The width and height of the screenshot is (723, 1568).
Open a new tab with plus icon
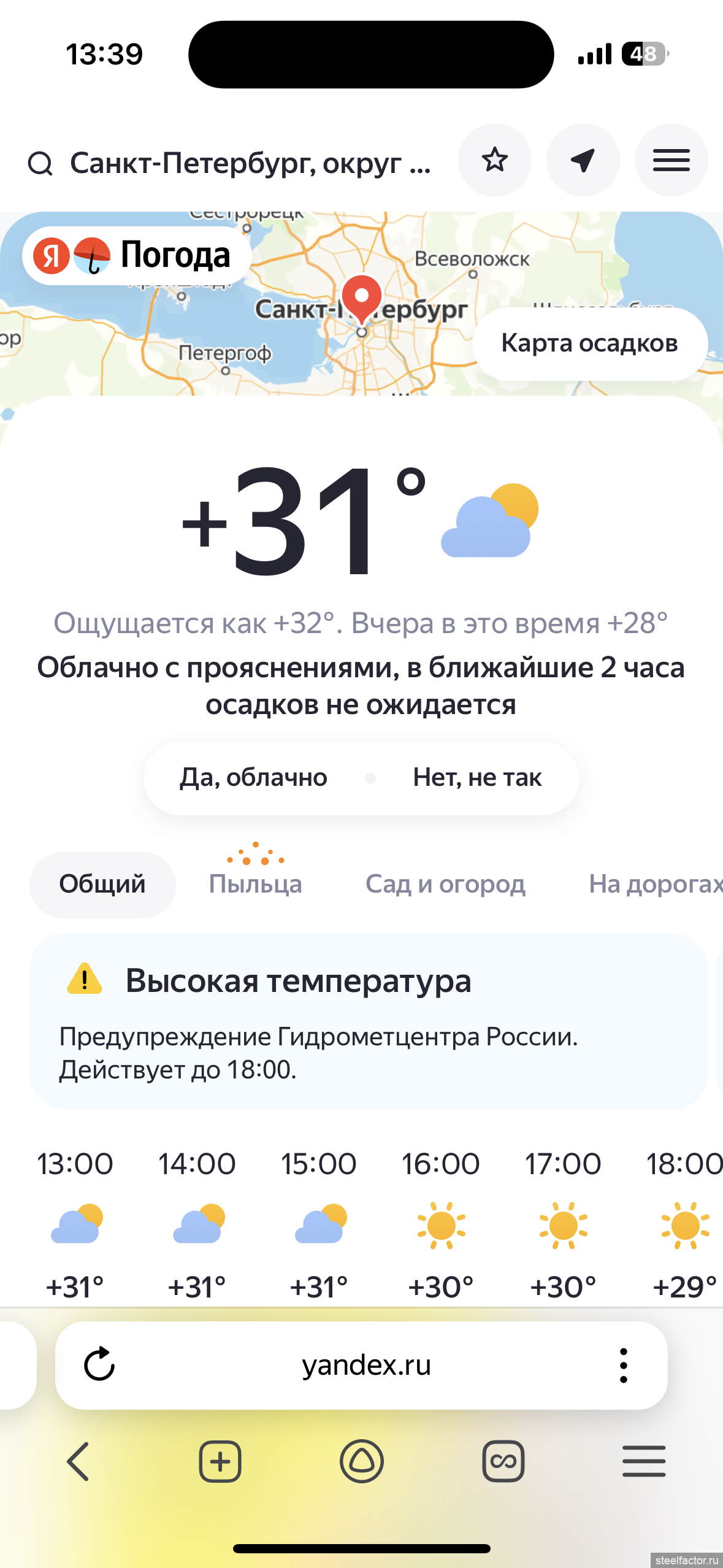point(220,1461)
